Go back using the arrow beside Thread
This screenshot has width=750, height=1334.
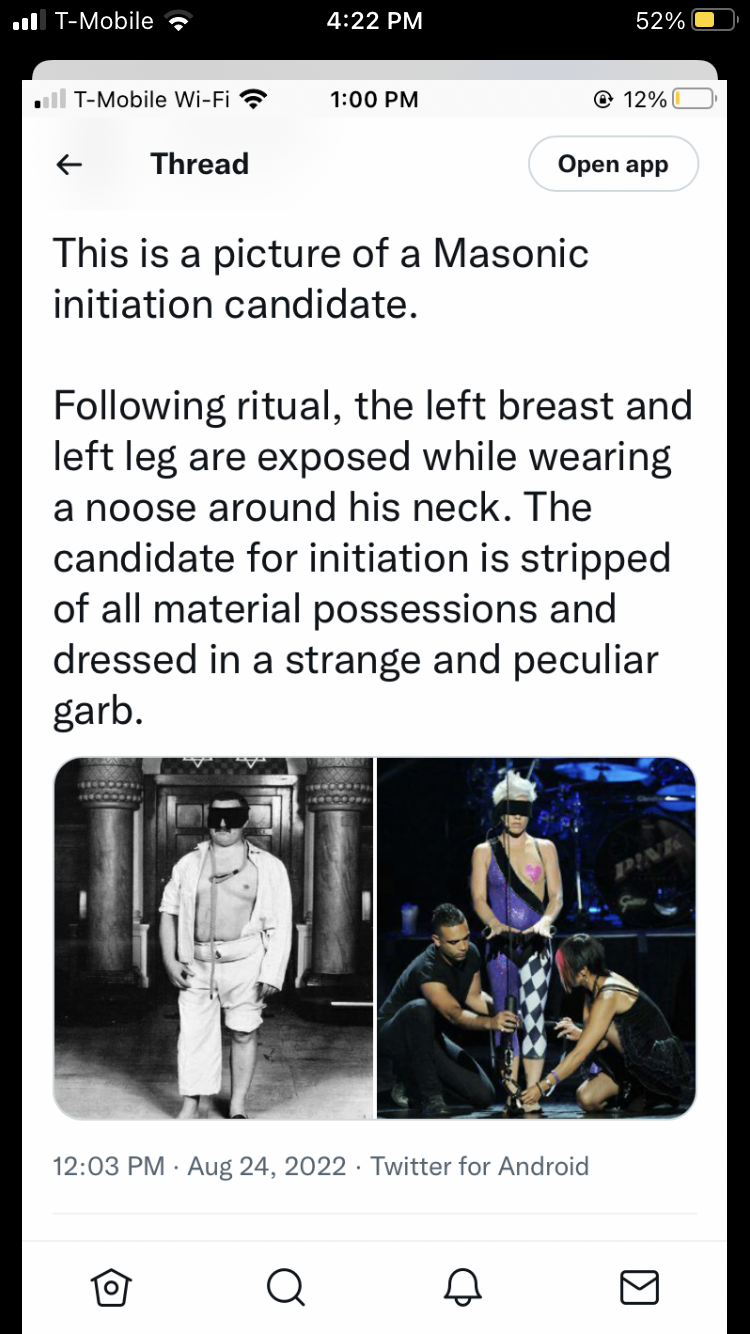pyautogui.click(x=69, y=165)
